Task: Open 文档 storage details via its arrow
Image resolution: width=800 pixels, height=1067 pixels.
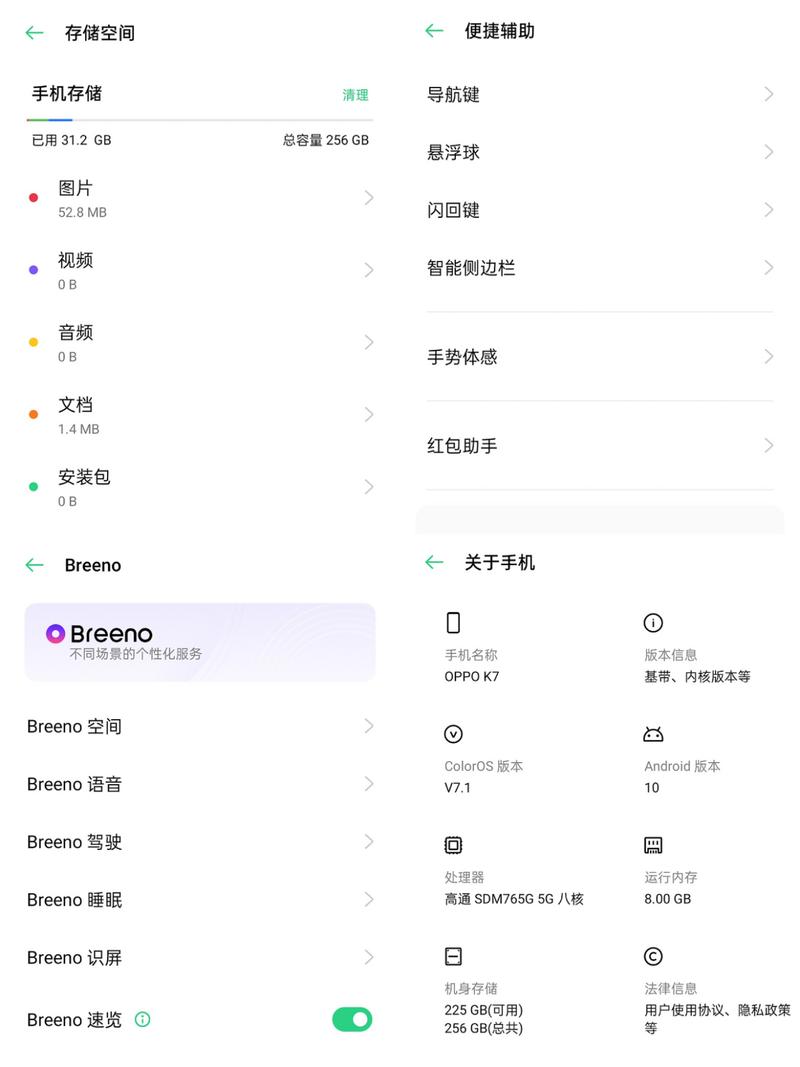Action: pos(368,415)
